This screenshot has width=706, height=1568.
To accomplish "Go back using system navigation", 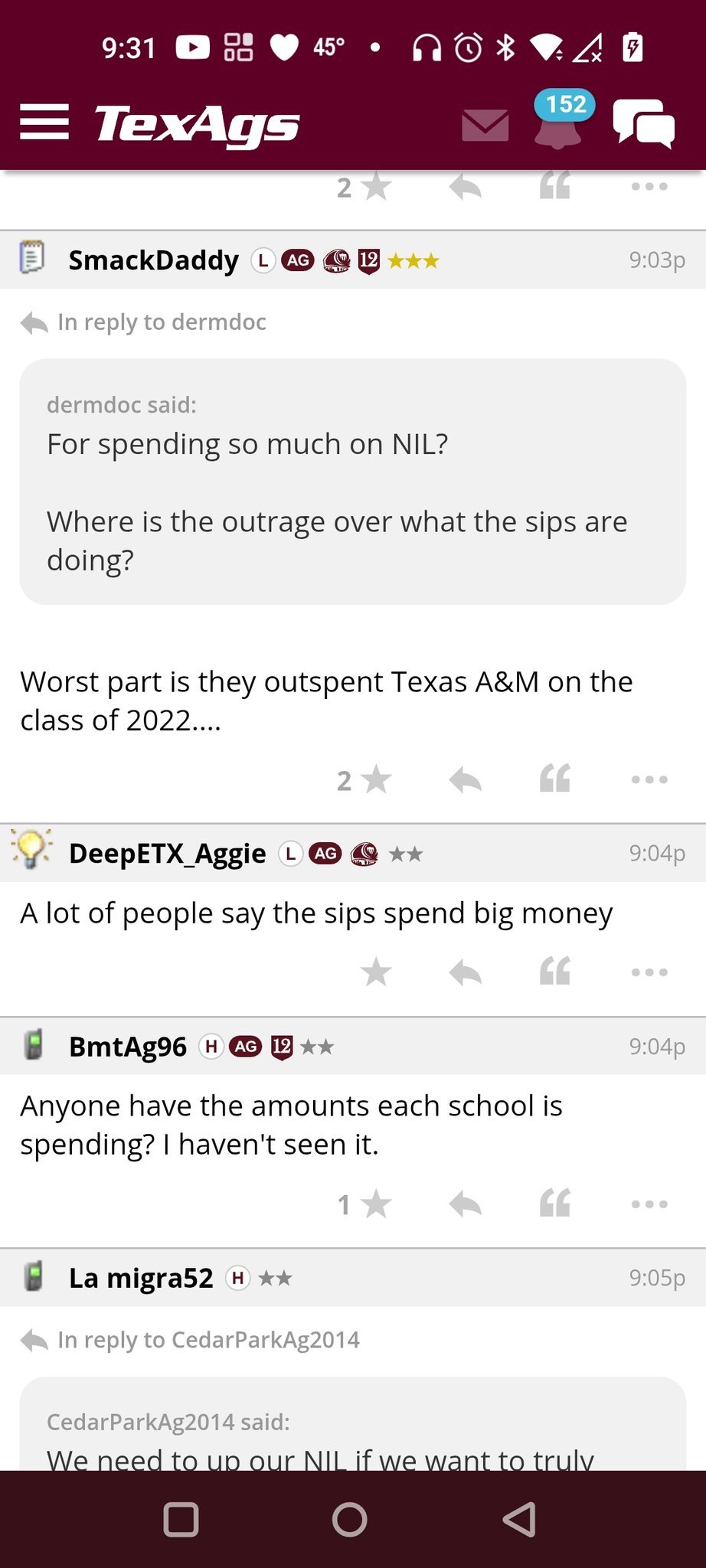I will tap(519, 1520).
